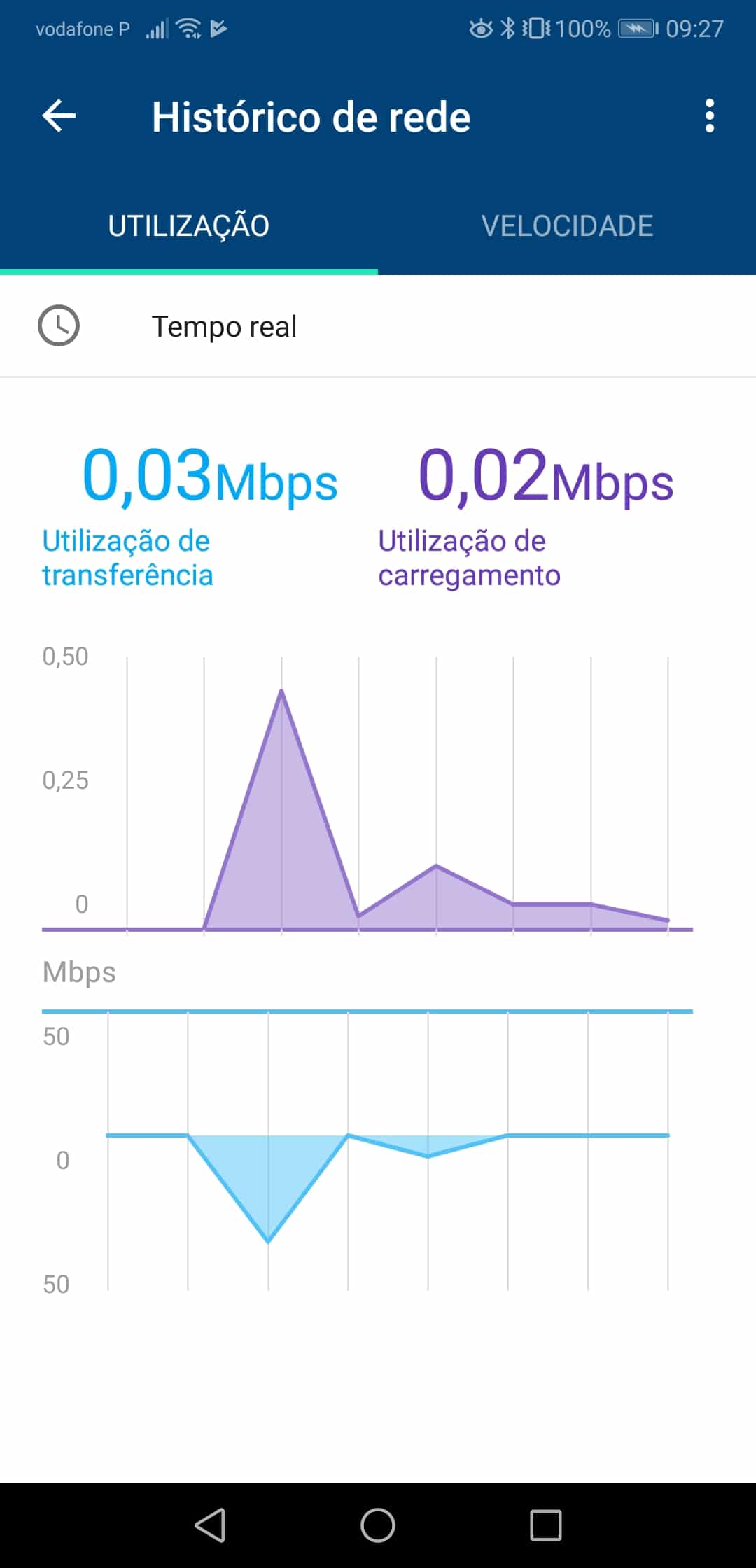Tap the system home button
756x1568 pixels.
[378, 1525]
